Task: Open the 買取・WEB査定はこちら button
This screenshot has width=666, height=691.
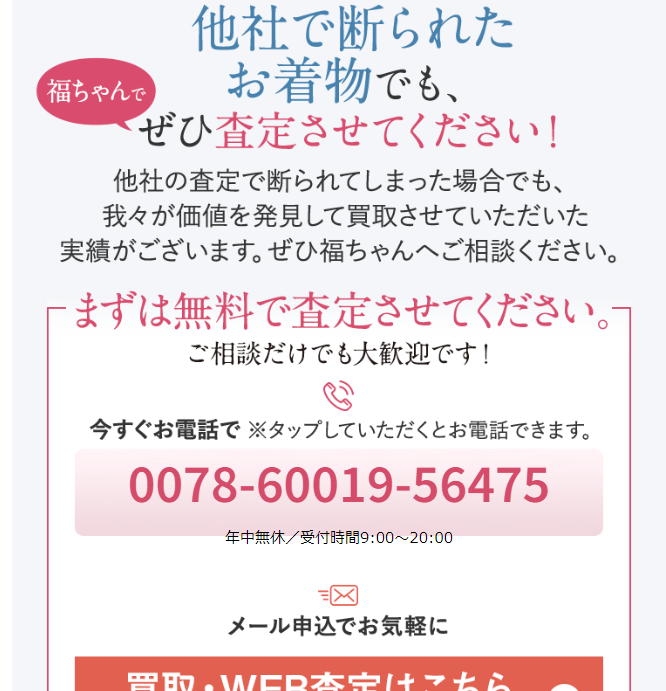Action: point(338,677)
